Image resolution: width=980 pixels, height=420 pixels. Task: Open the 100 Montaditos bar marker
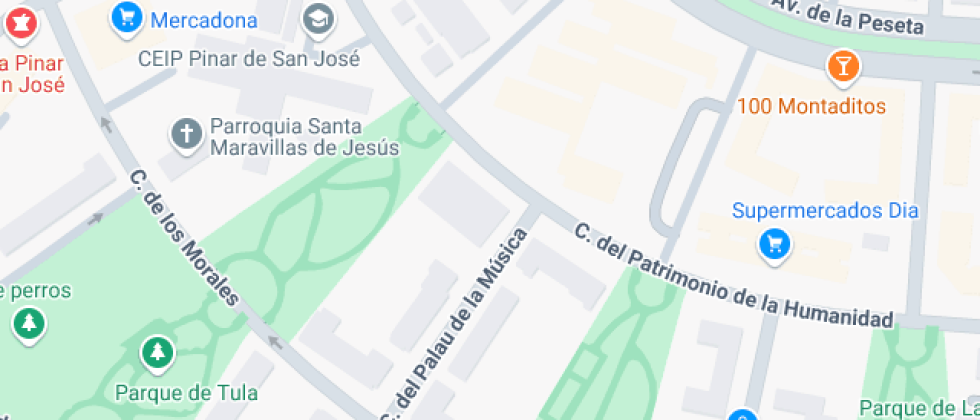843,67
